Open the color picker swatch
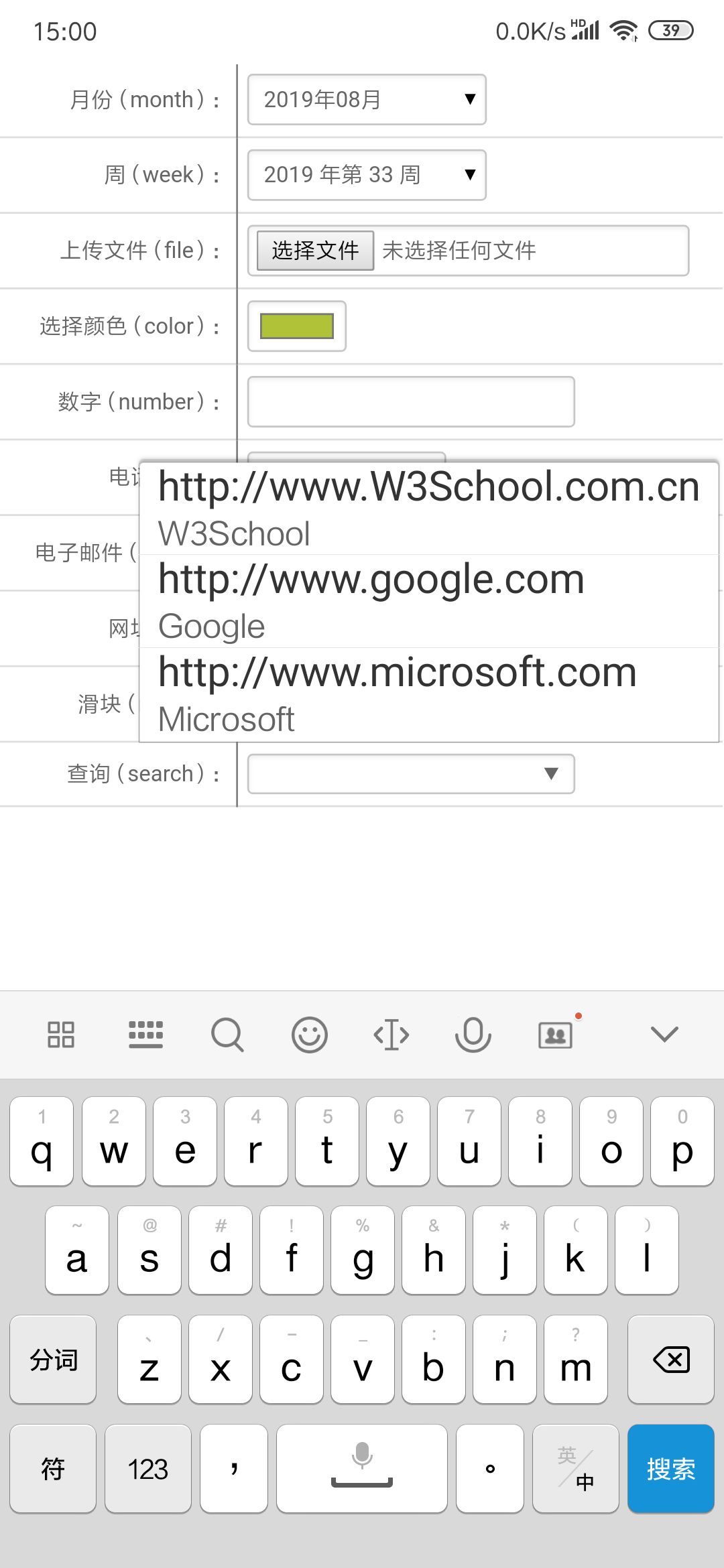The image size is (724, 1568). [297, 326]
